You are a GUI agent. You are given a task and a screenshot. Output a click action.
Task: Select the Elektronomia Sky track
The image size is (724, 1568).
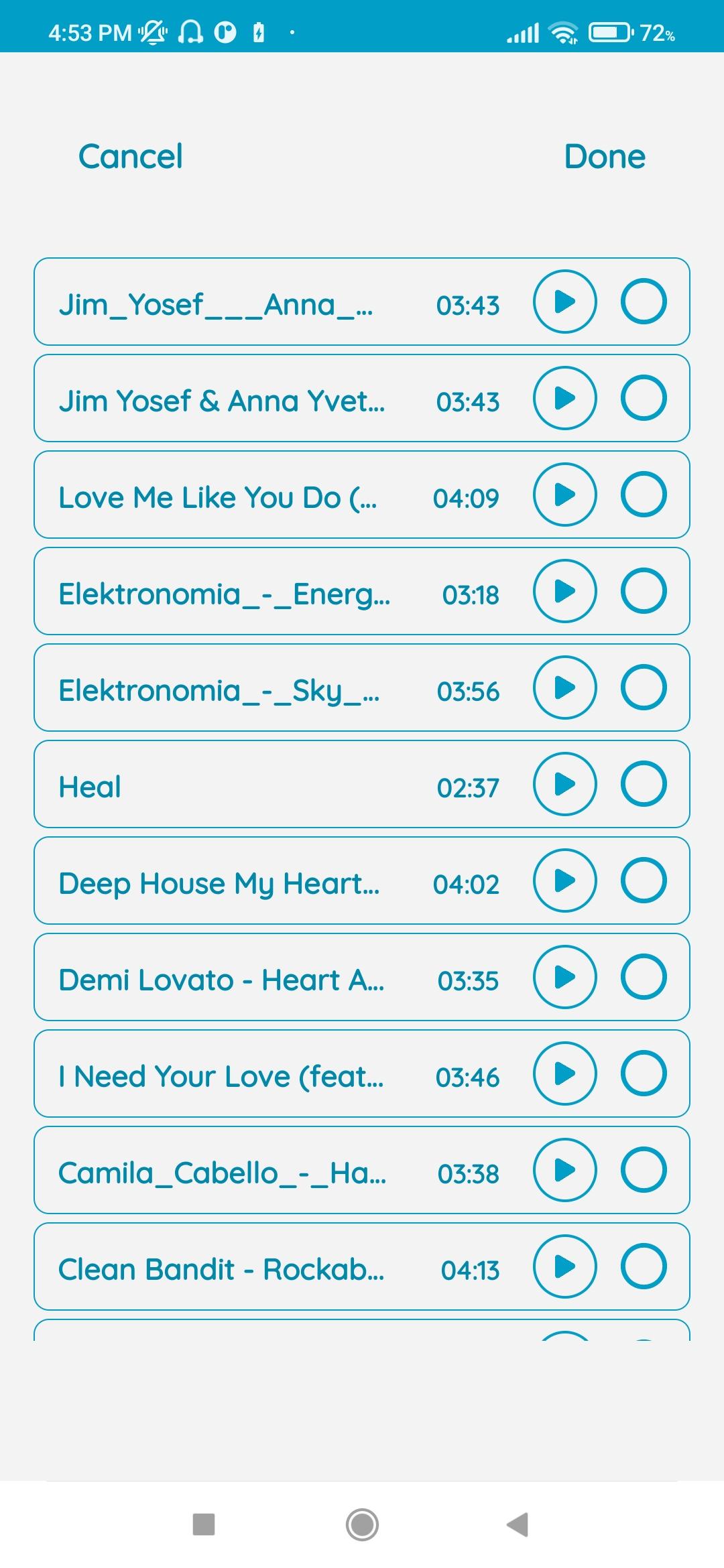[x=644, y=688]
